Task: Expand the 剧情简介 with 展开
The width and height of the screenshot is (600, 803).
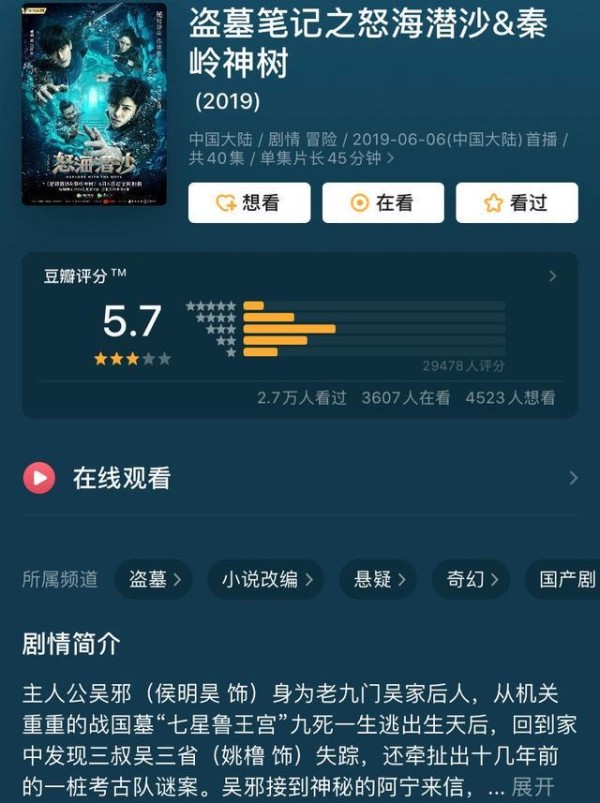Action: click(533, 787)
